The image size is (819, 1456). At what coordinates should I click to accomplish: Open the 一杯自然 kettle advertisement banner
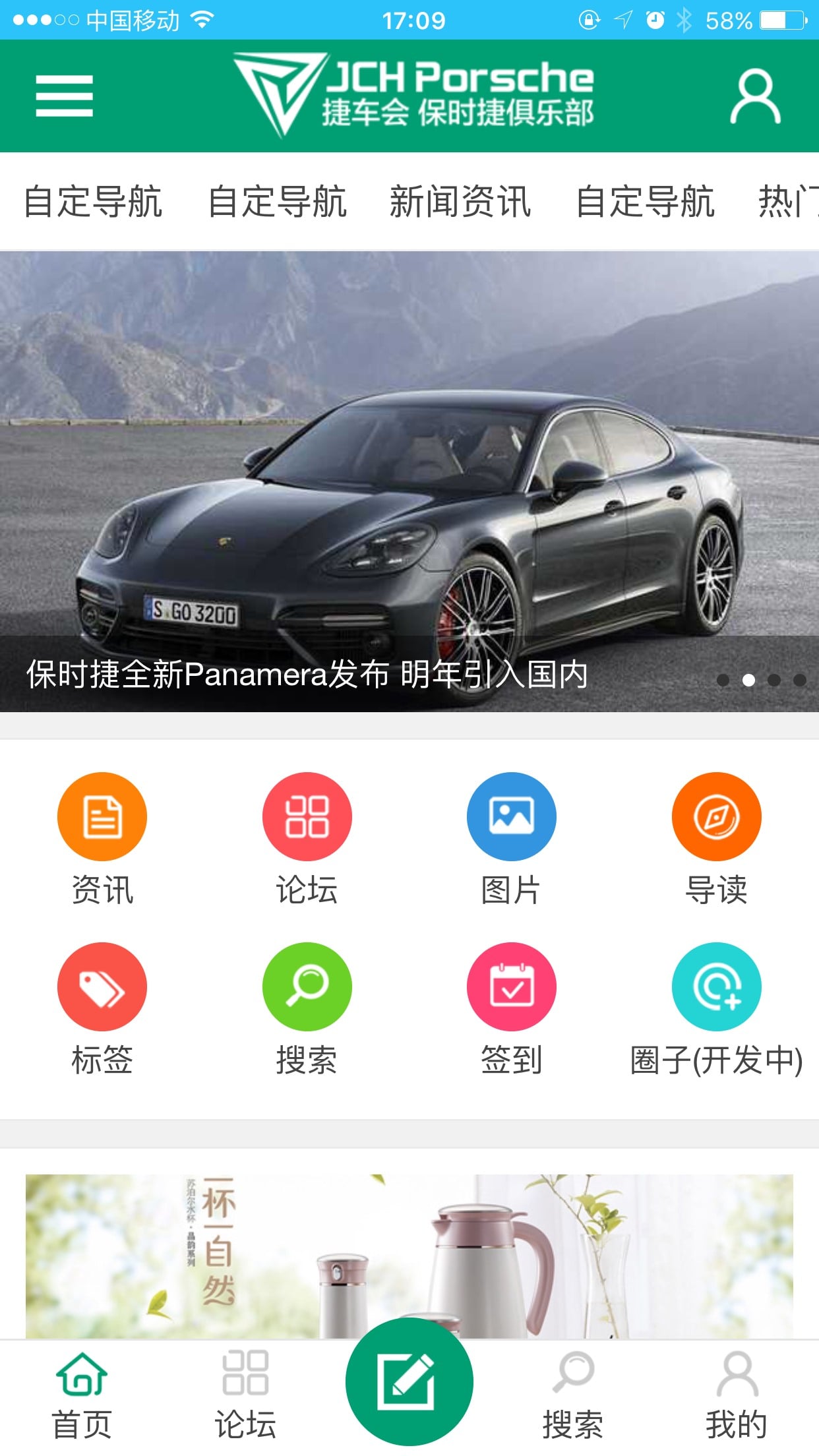point(409,1256)
